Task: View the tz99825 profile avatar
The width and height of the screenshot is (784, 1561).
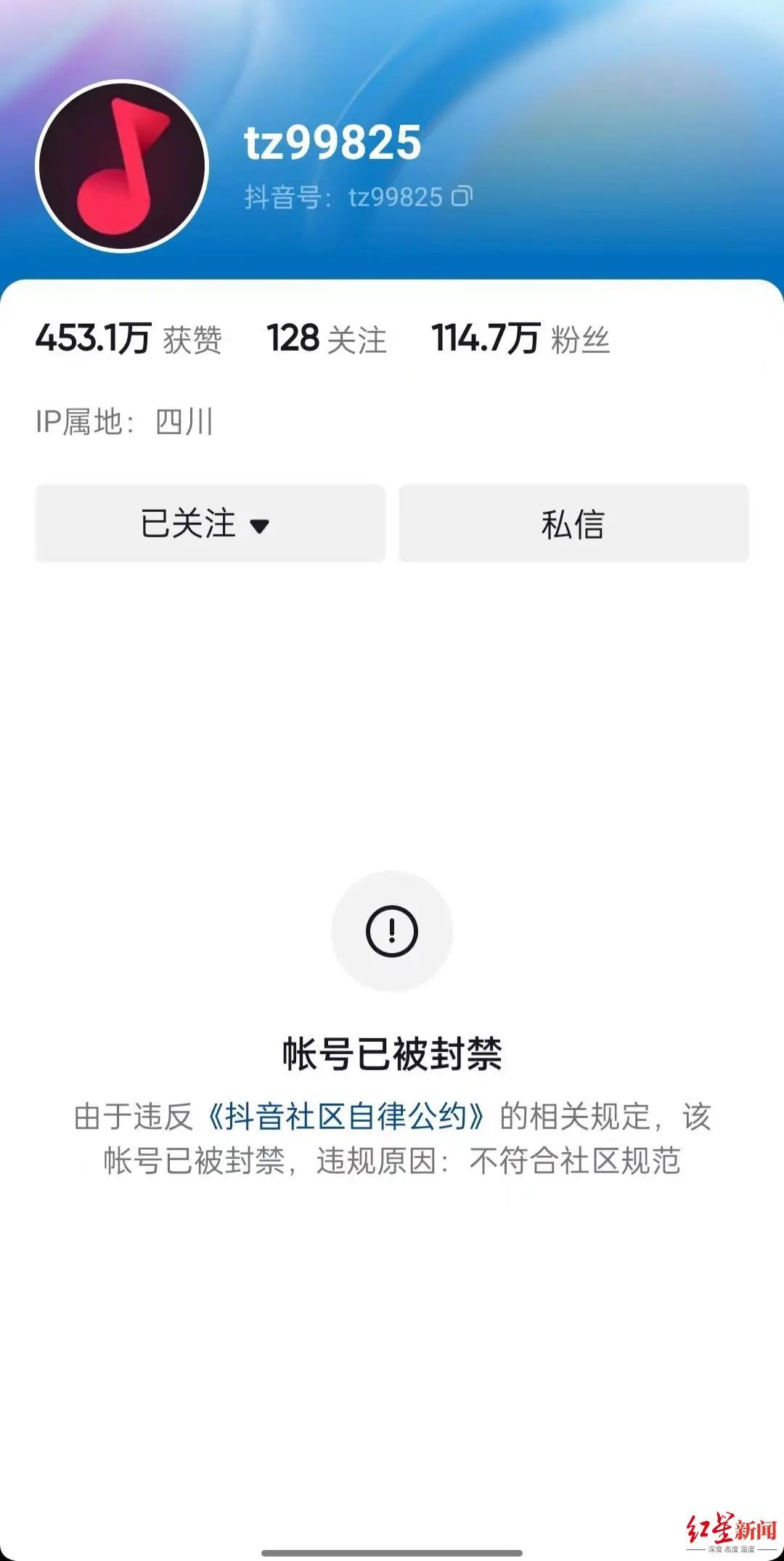Action: 122,166
